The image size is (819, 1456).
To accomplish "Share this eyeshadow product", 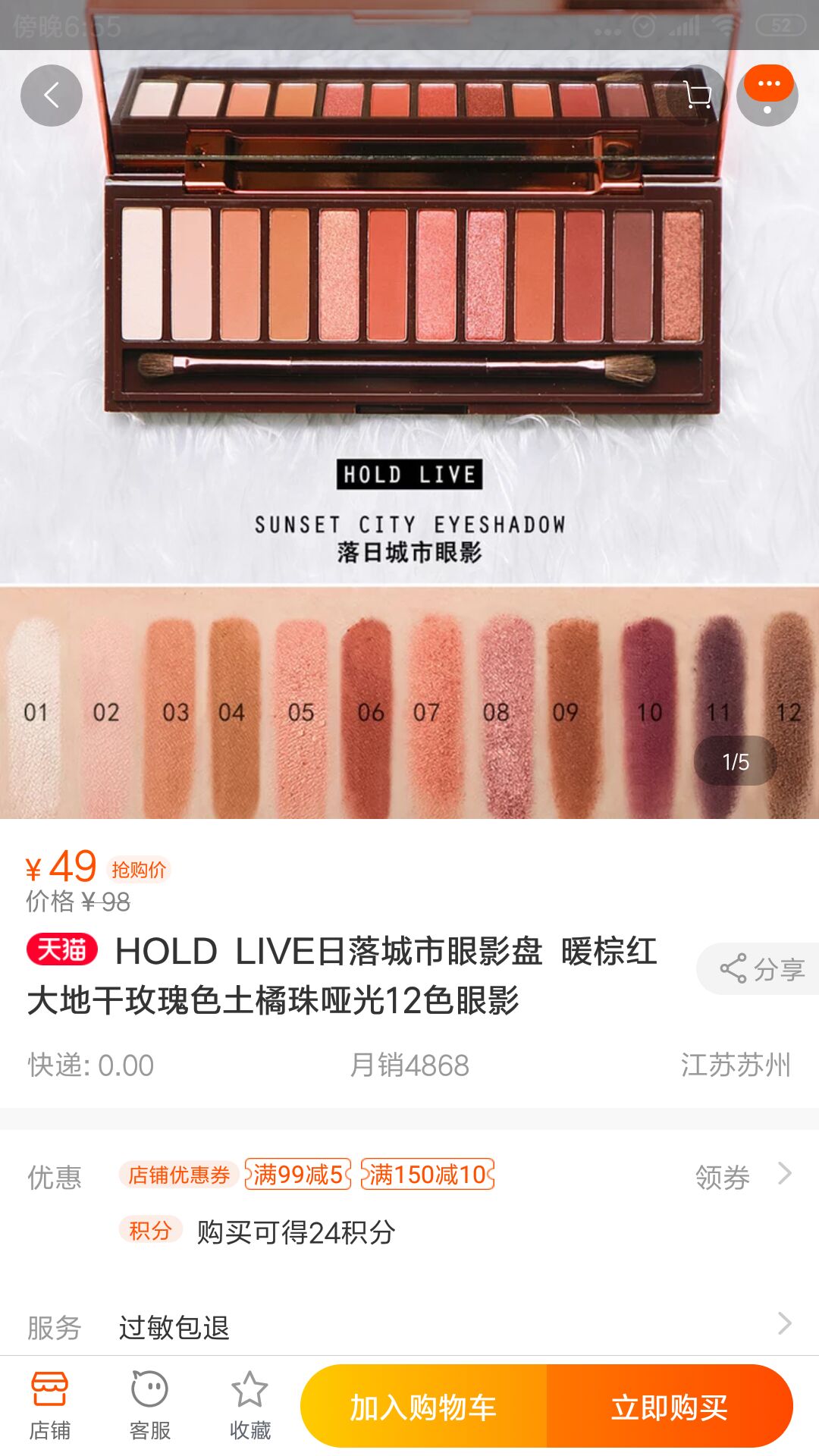I will tap(761, 968).
